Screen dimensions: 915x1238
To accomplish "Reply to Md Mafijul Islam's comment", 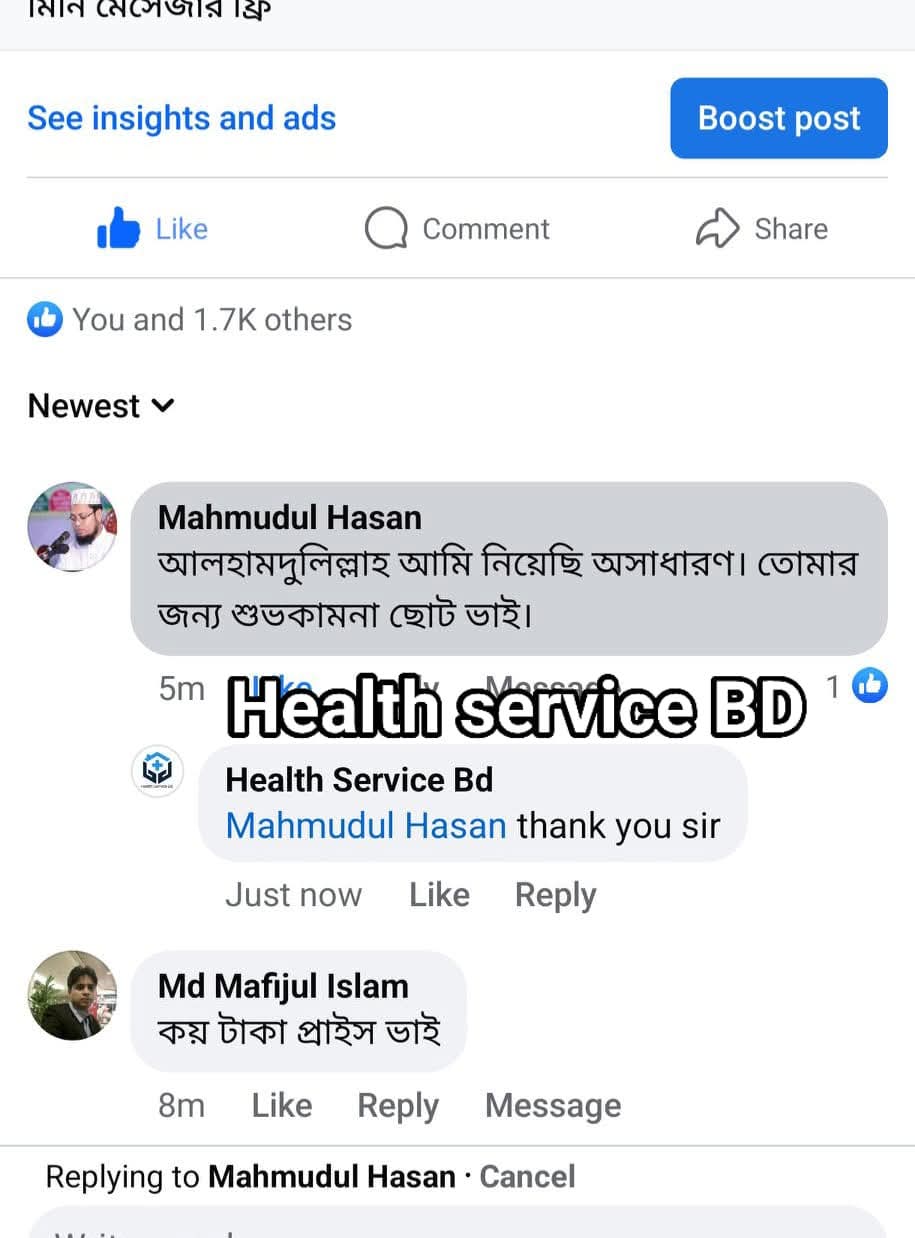I will pos(398,1105).
